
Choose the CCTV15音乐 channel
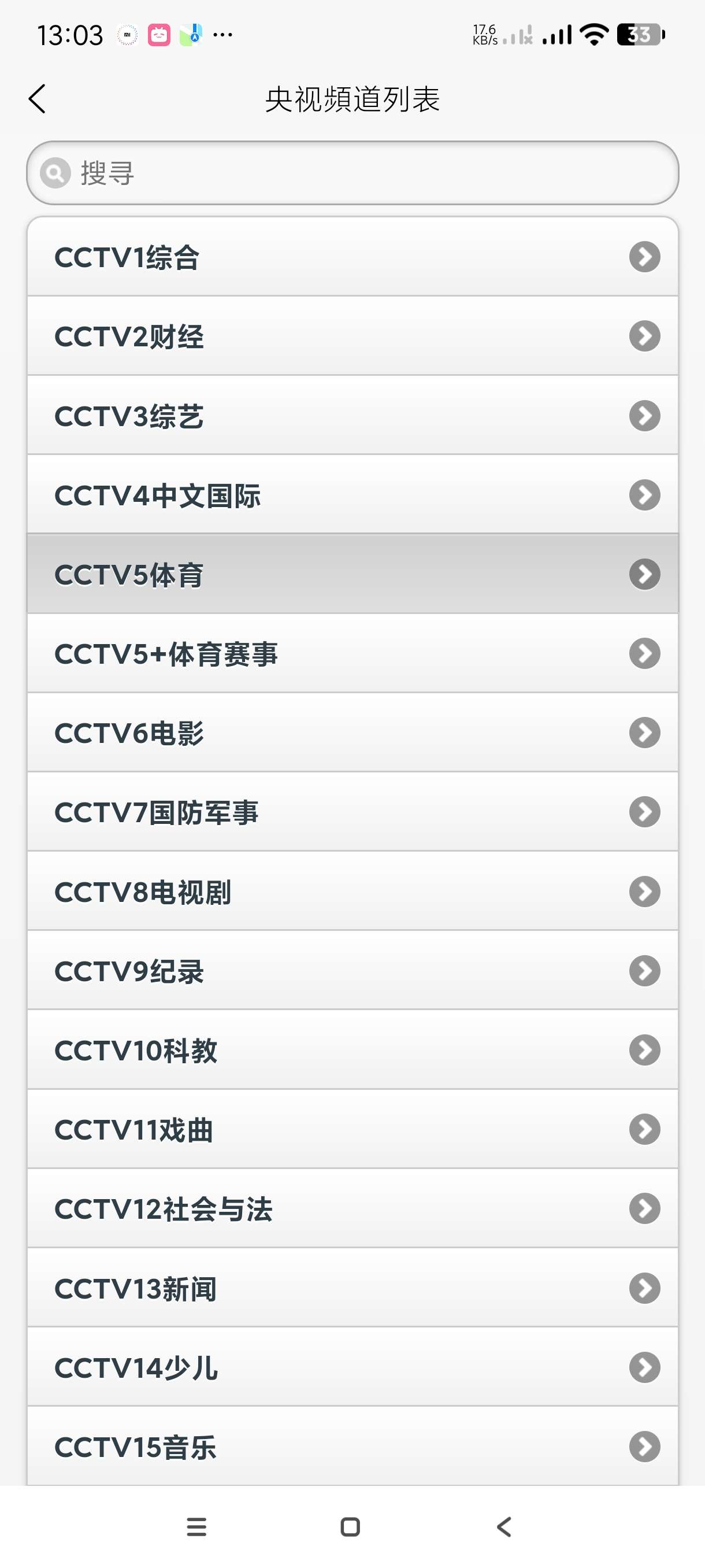[x=353, y=1447]
